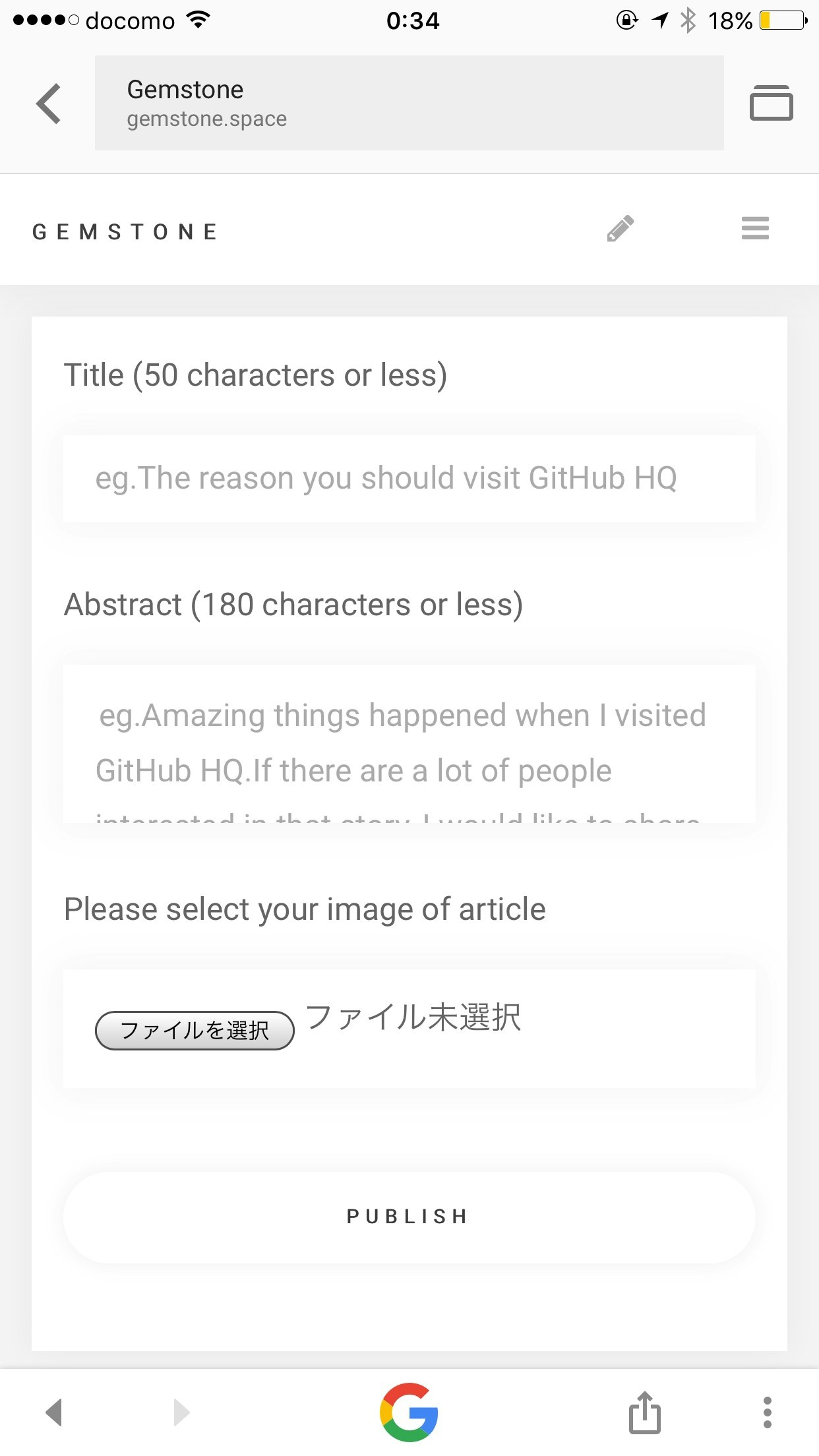The image size is (819, 1456).
Task: Tap the clock showing 0:34
Action: 409,20
